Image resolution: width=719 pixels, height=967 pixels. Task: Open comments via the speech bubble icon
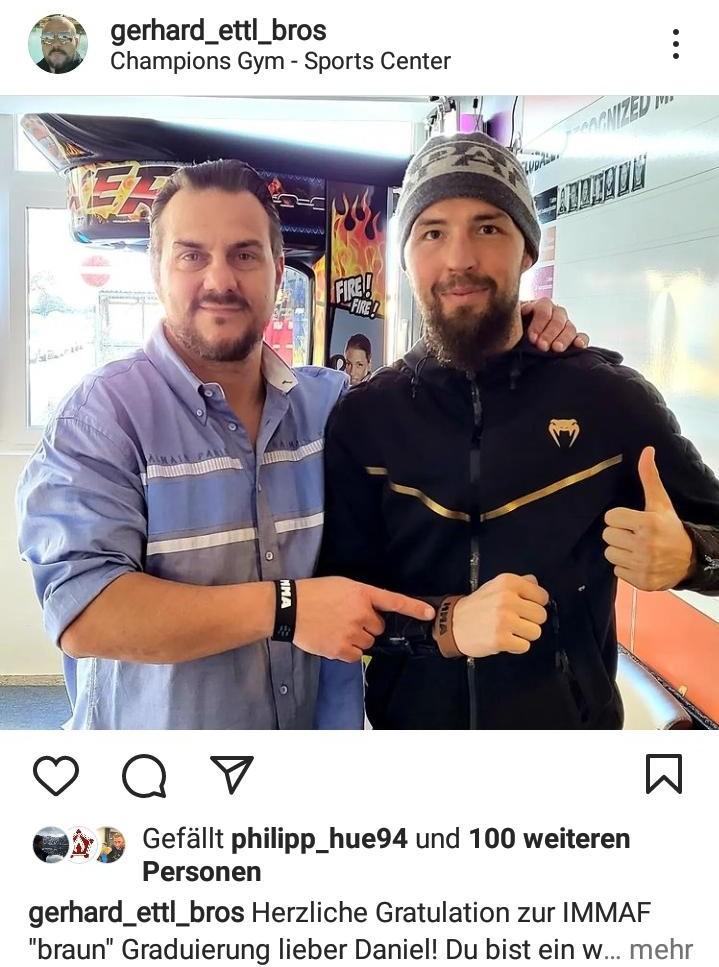tap(144, 775)
